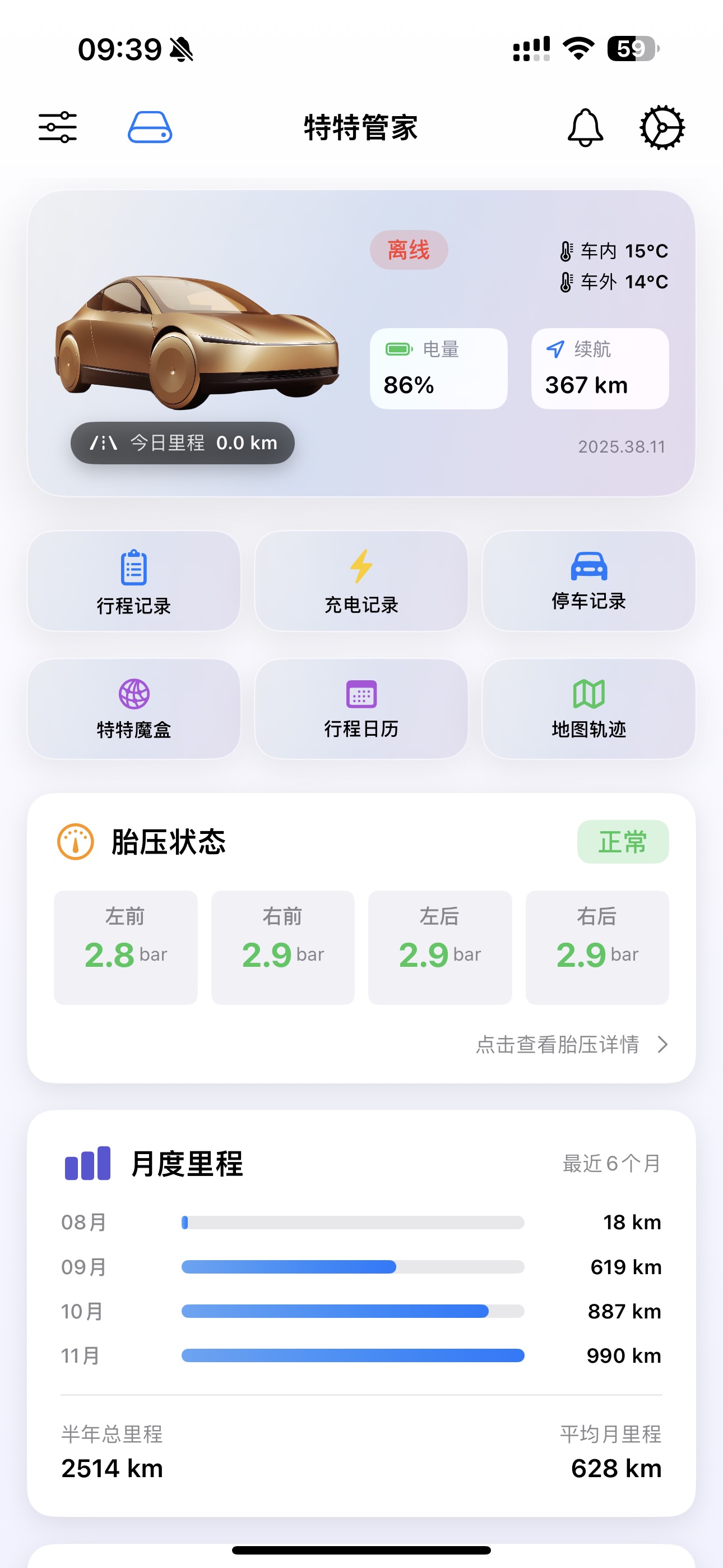This screenshot has width=723, height=1568.
Task: View tire pressure details via 点击查看胎压详情
Action: tap(572, 1045)
